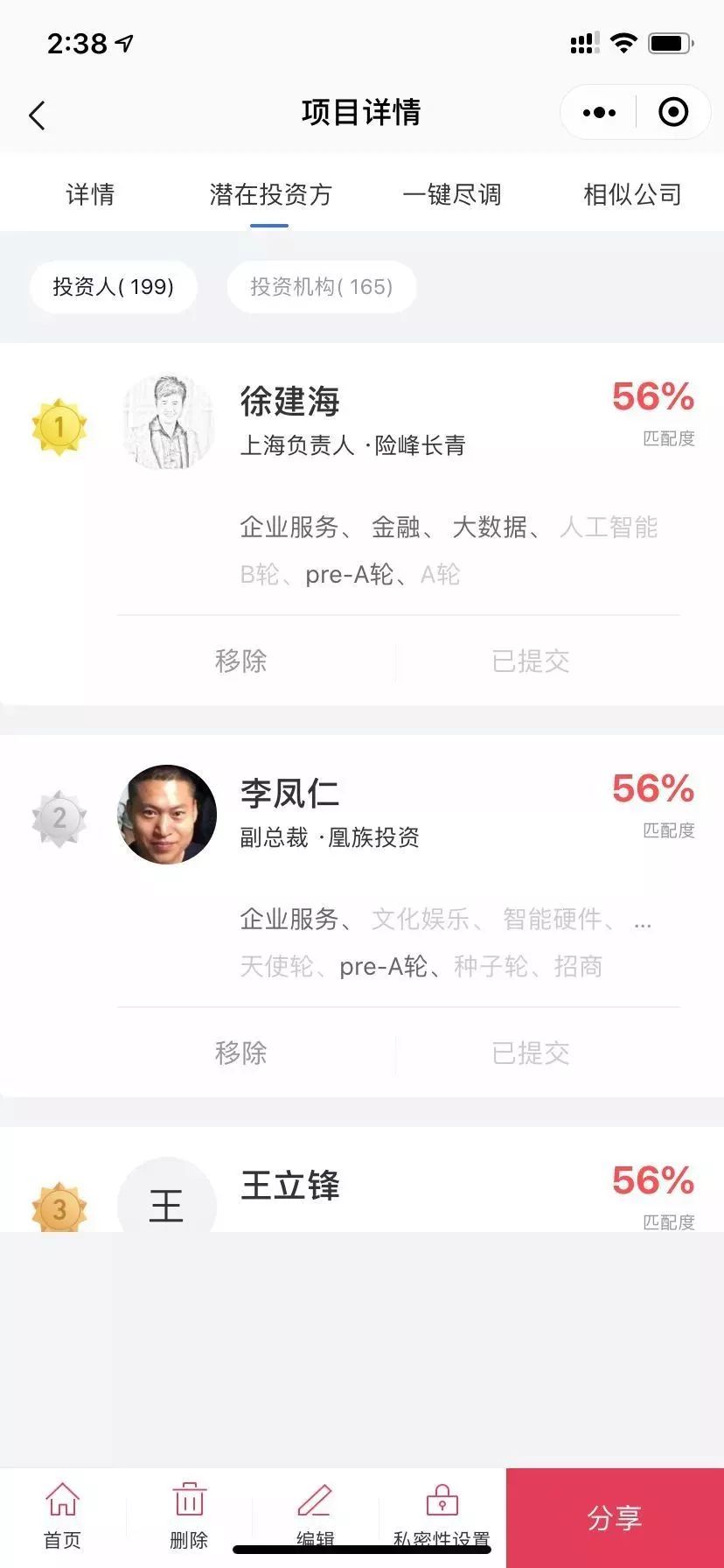724x1568 pixels.
Task: Click 已提交 under 李凤仁's card
Action: 529,1053
